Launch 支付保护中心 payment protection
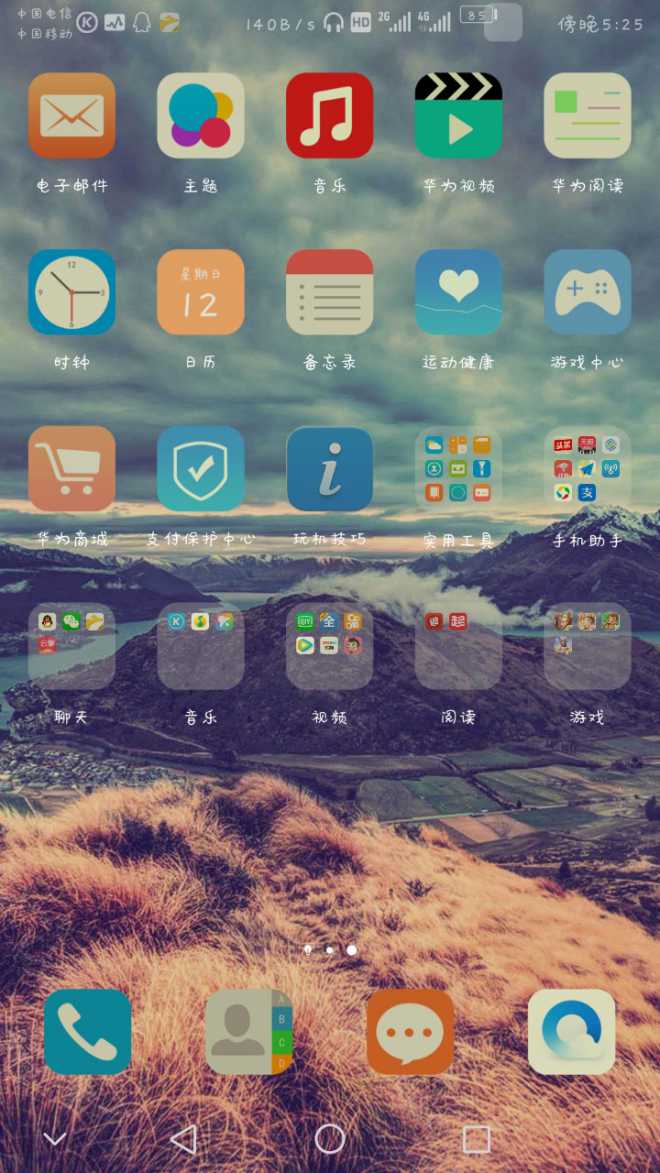Viewport: 660px width, 1173px height. pyautogui.click(x=201, y=469)
